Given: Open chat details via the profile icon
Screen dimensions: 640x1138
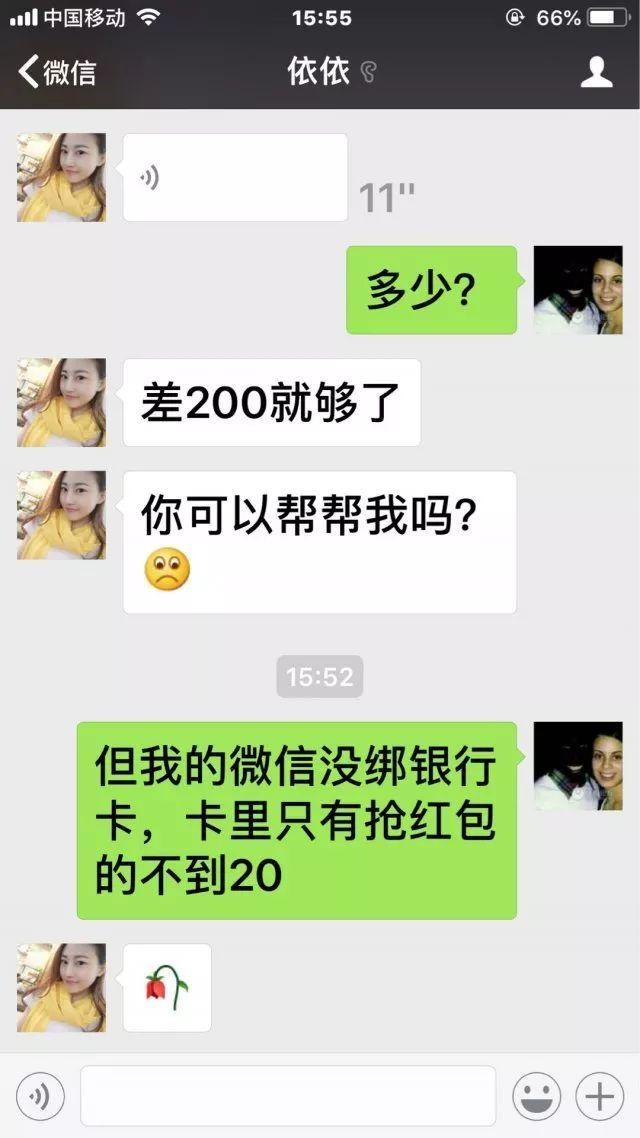Looking at the screenshot, I should pyautogui.click(x=596, y=72).
